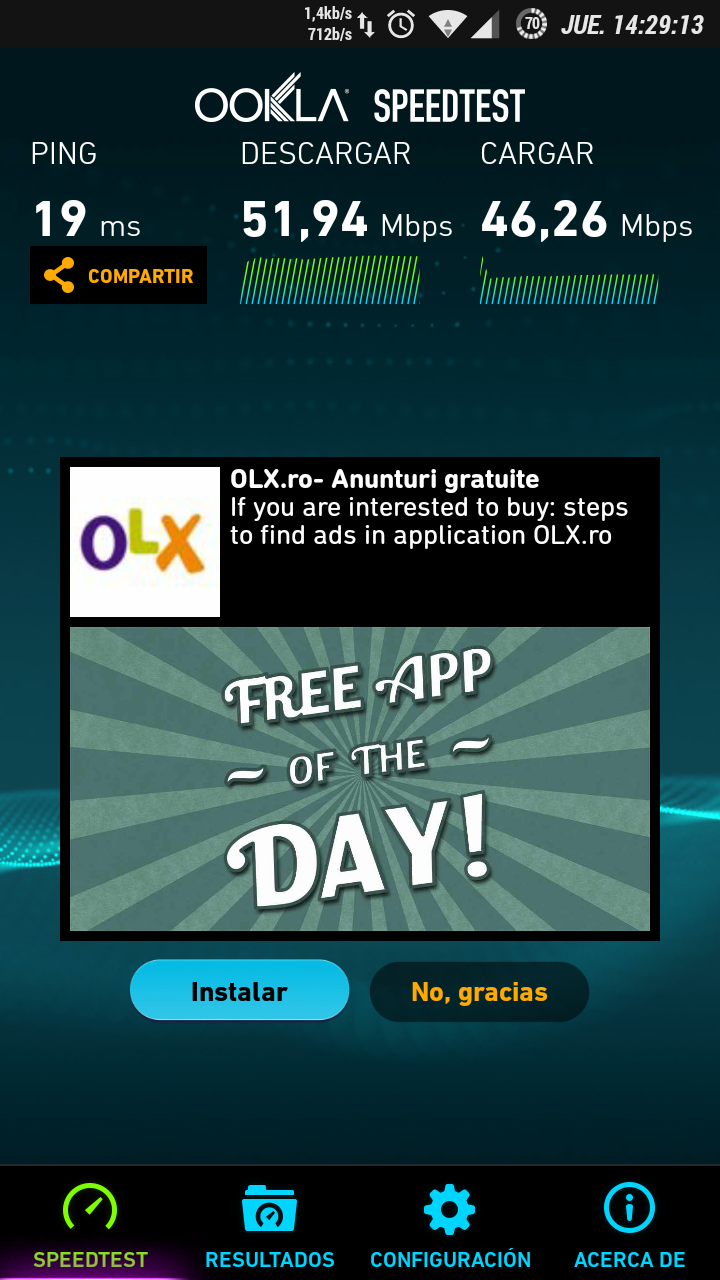Open the OLX.ro free app banner
The width and height of the screenshot is (720, 1280).
tap(360, 778)
